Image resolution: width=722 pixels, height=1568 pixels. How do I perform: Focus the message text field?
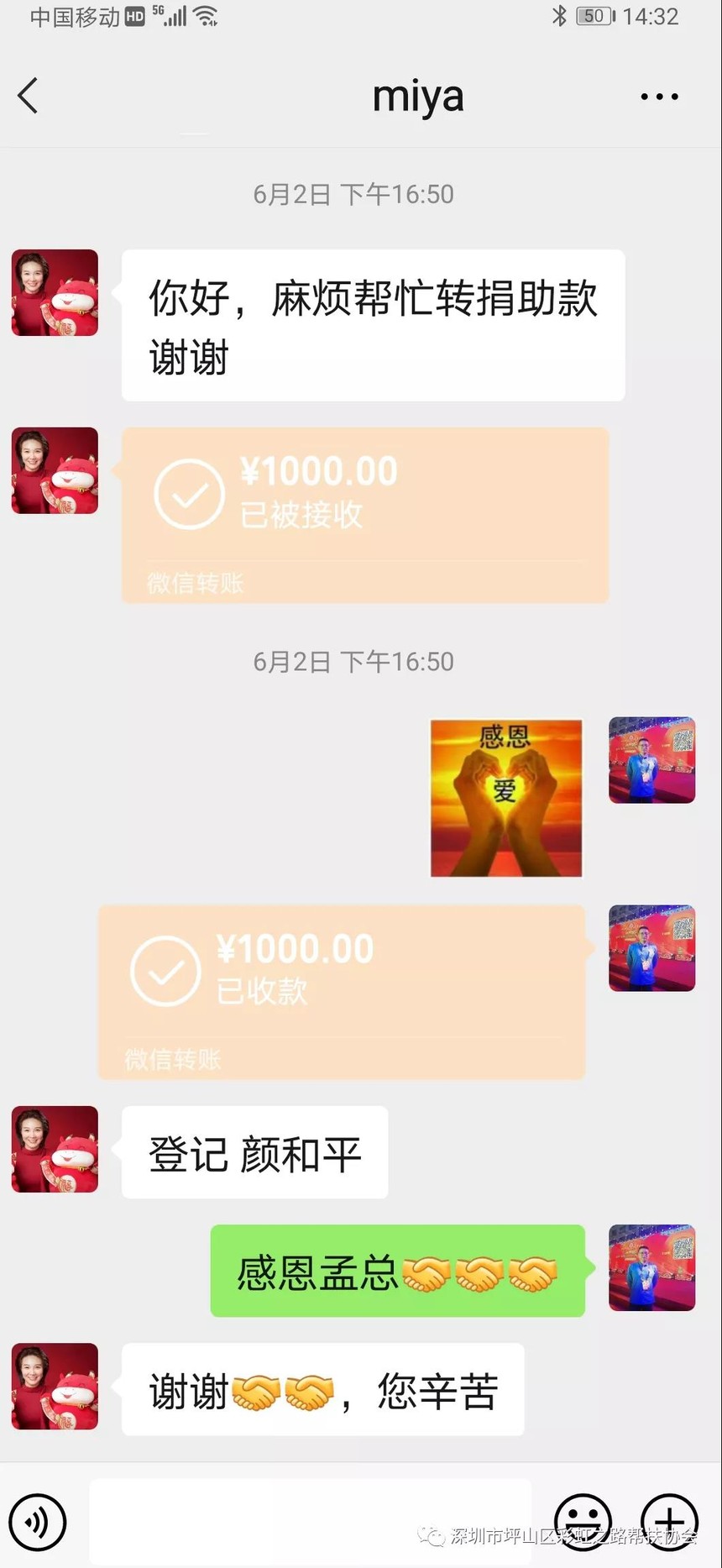pyautogui.click(x=311, y=1521)
